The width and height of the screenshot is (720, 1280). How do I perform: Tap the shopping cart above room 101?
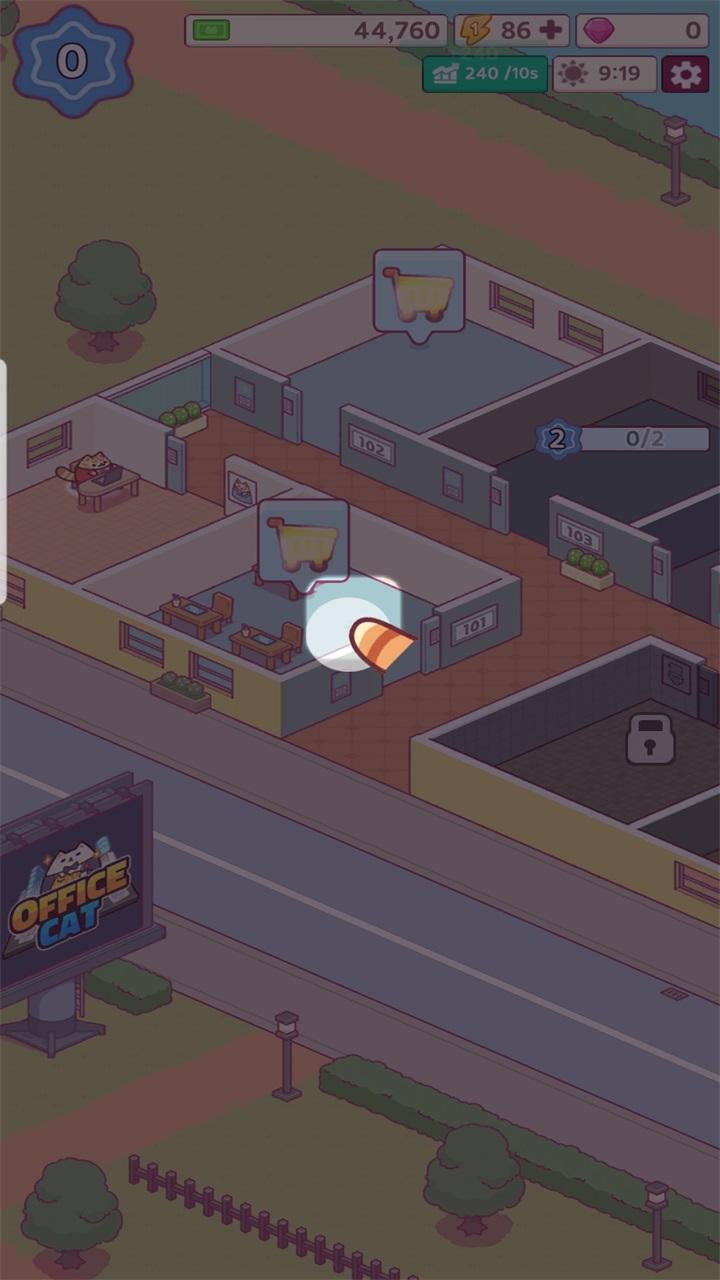[303, 543]
